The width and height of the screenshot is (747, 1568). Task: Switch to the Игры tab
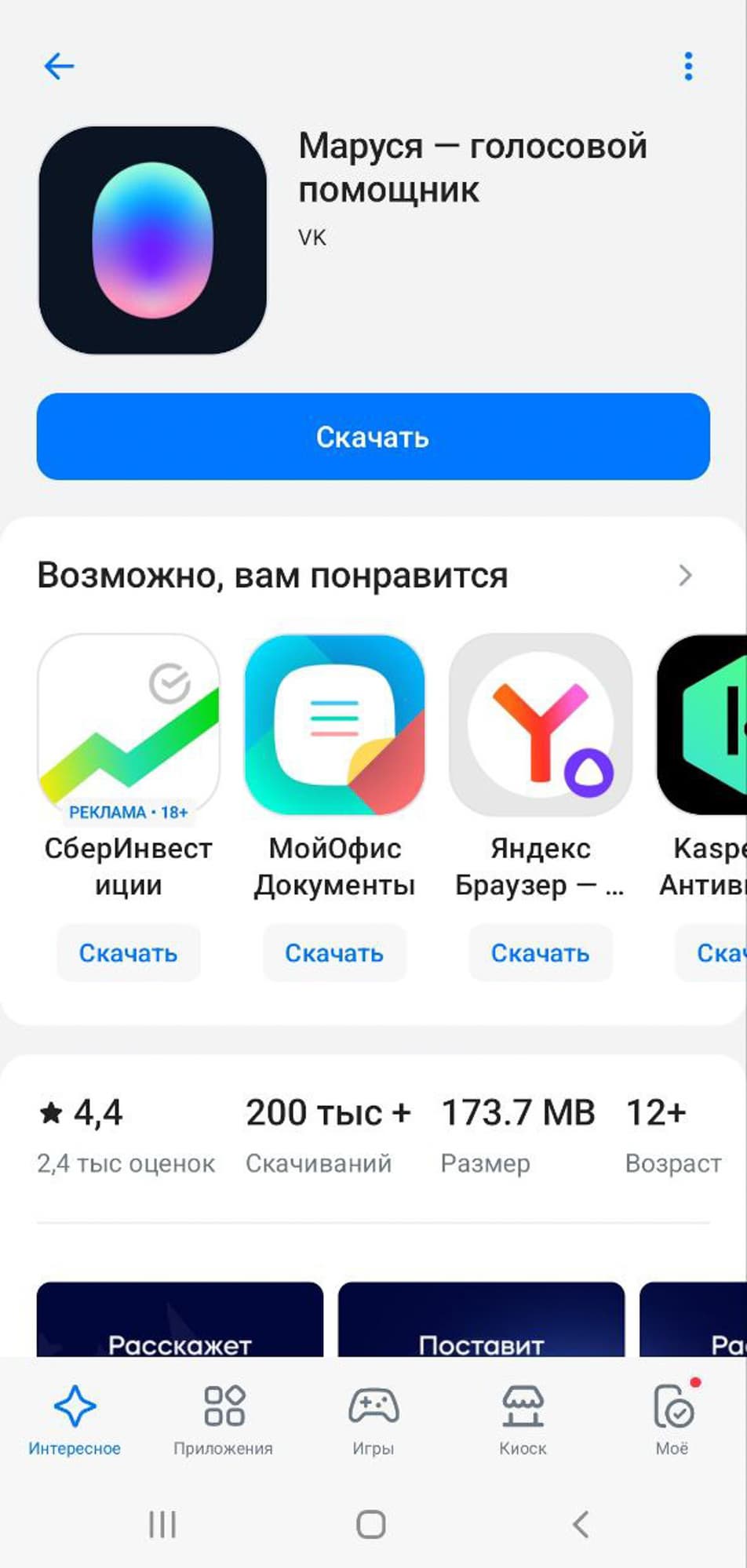point(373,1420)
